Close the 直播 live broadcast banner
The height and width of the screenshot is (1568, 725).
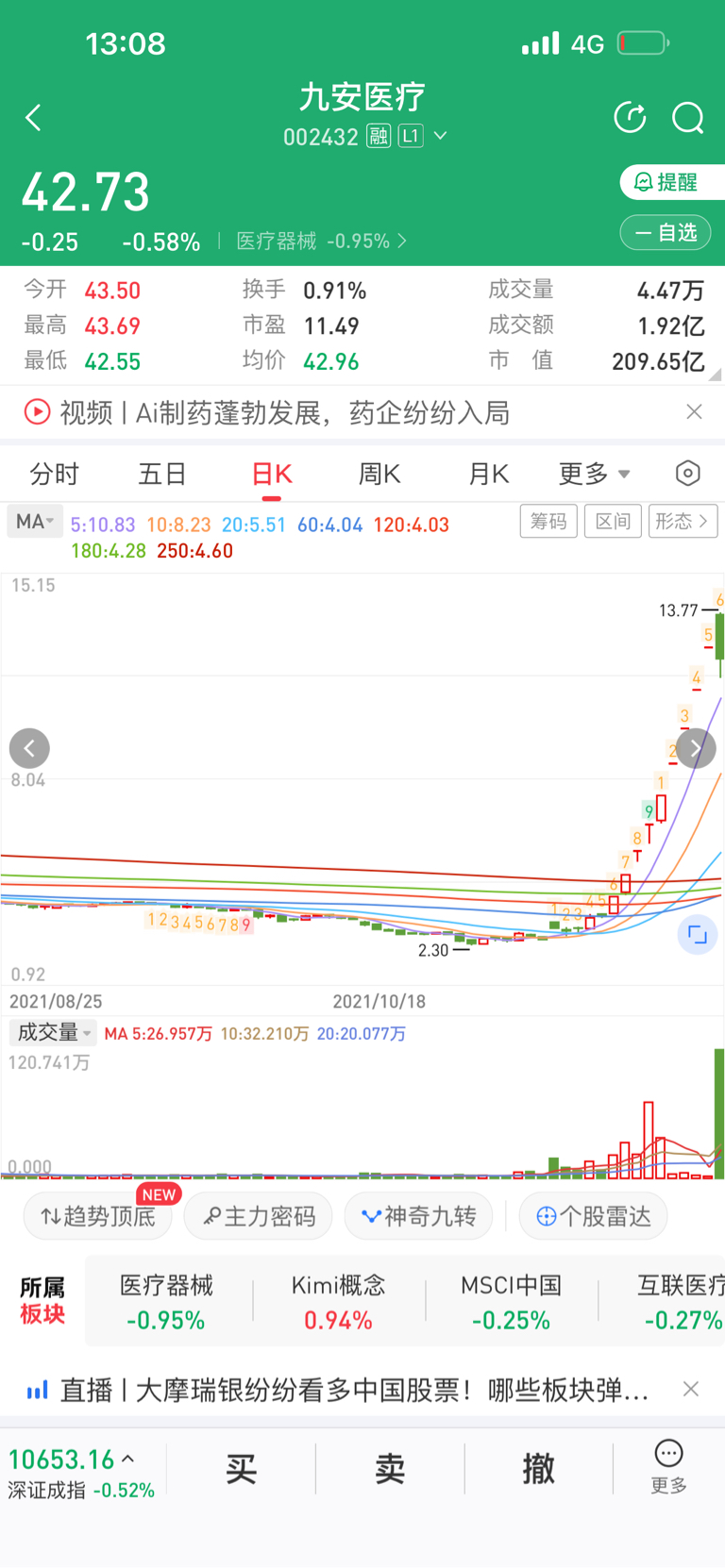[691, 1389]
